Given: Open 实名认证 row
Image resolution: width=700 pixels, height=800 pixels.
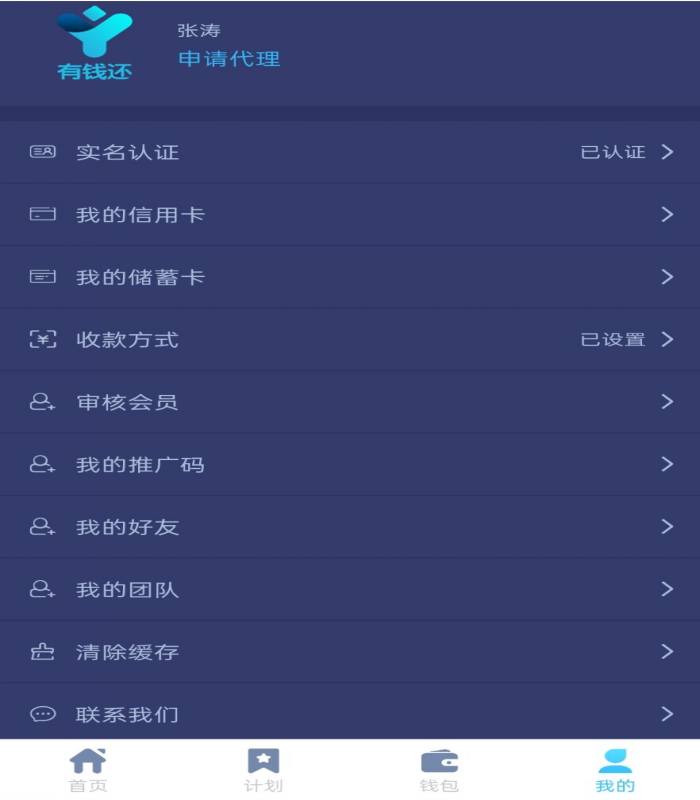Looking at the screenshot, I should (x=350, y=152).
